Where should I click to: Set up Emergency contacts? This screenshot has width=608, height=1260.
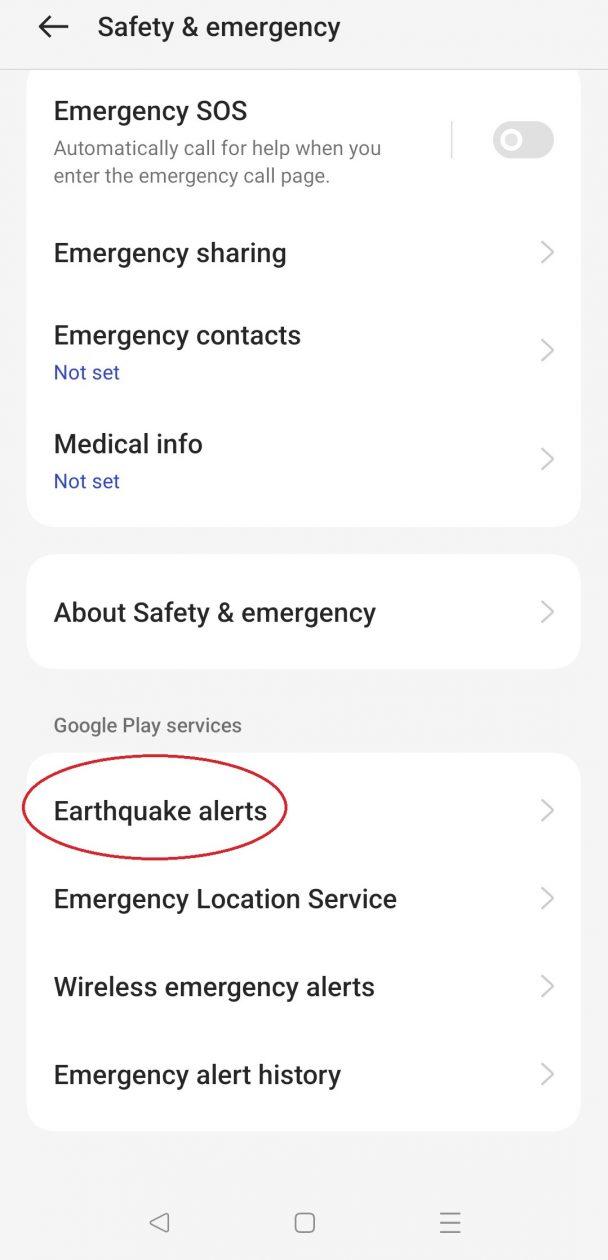300,351
